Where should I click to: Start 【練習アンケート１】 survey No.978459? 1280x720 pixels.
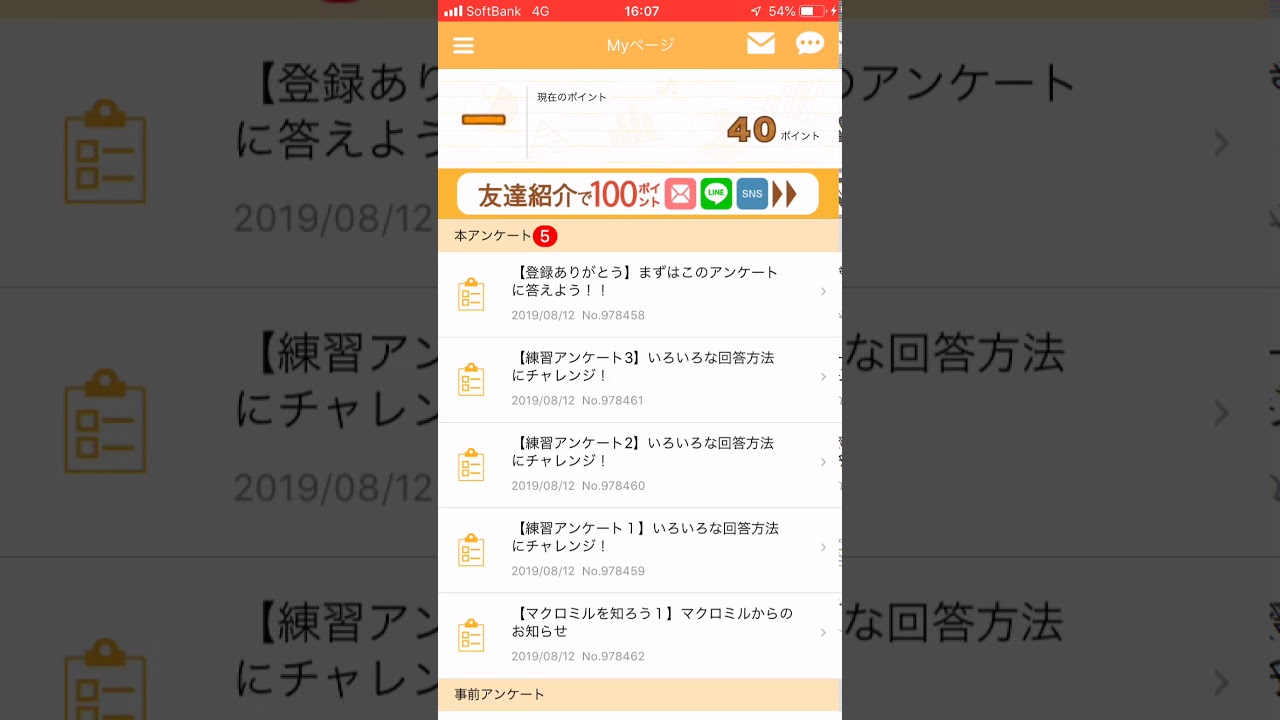(x=640, y=548)
